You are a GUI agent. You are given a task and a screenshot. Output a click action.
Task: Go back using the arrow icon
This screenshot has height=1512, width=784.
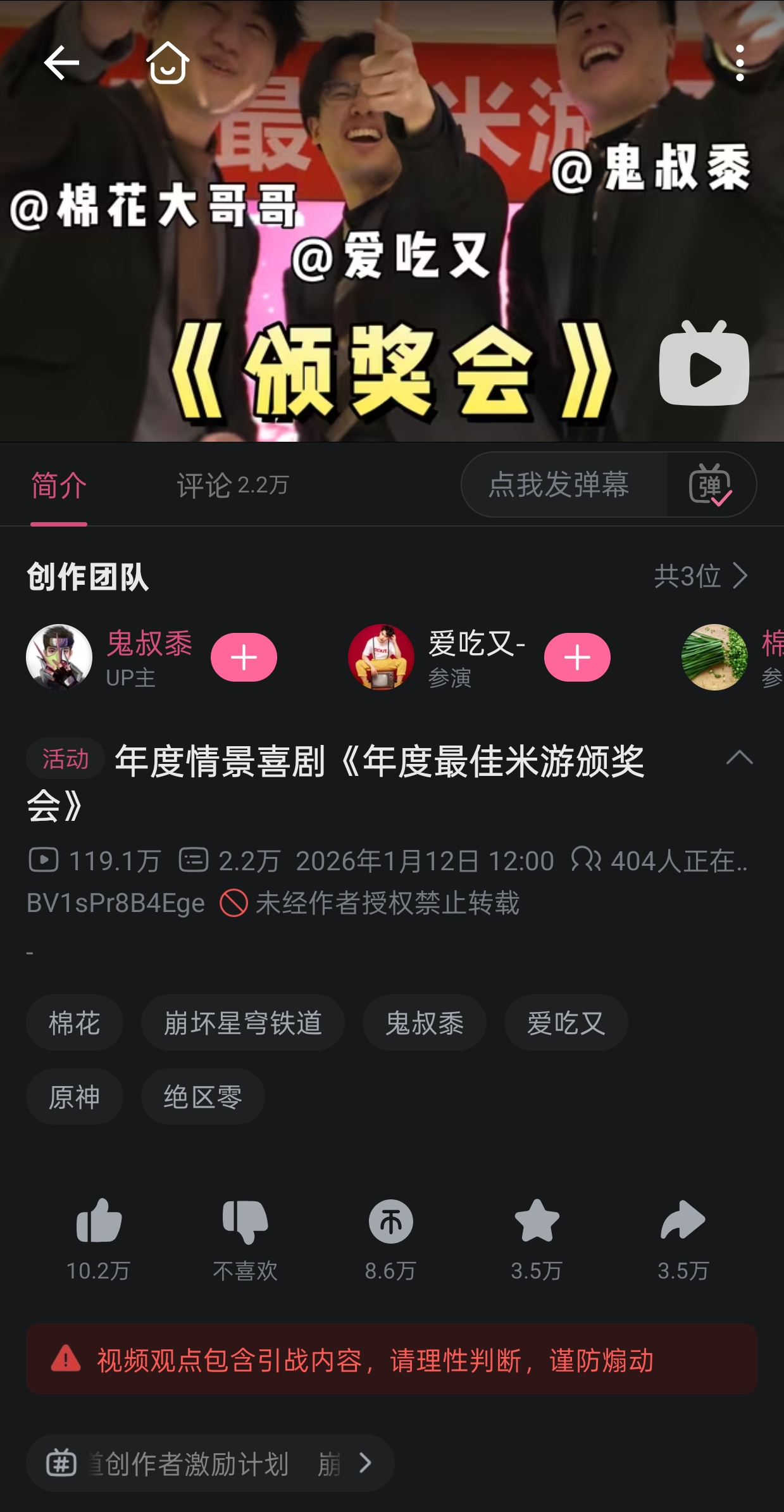point(61,63)
